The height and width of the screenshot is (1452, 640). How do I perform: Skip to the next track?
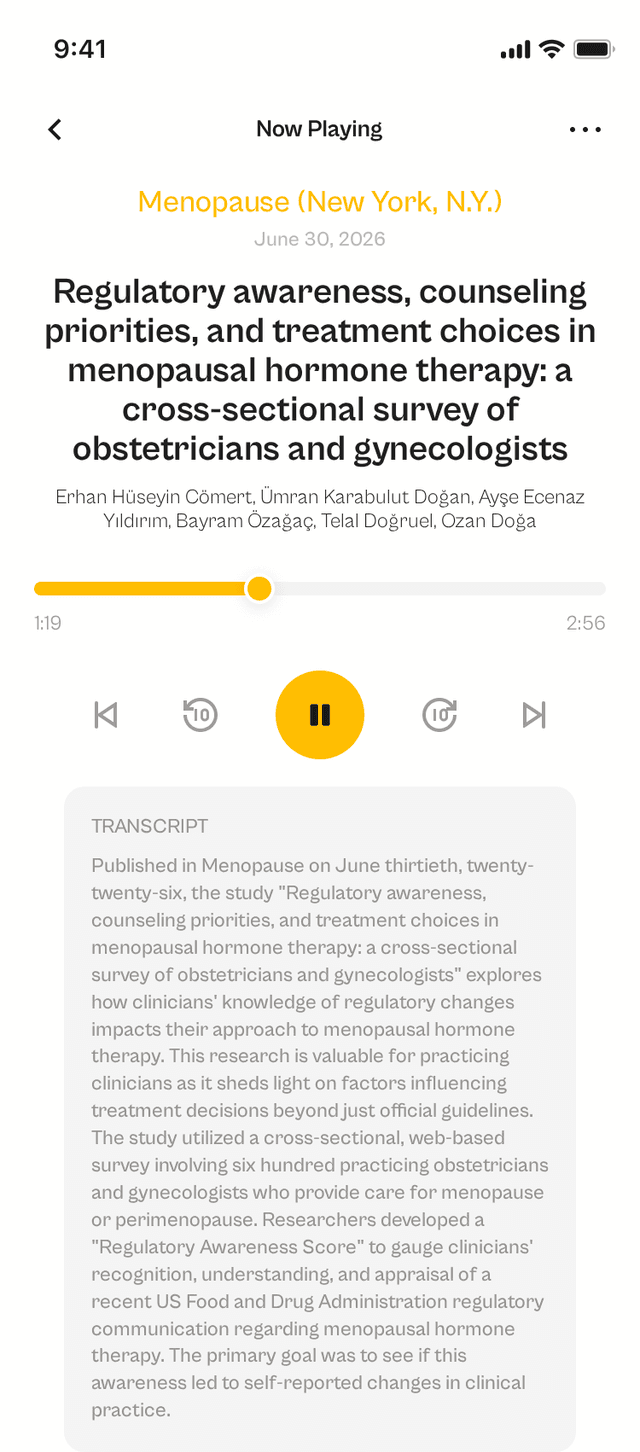(534, 715)
